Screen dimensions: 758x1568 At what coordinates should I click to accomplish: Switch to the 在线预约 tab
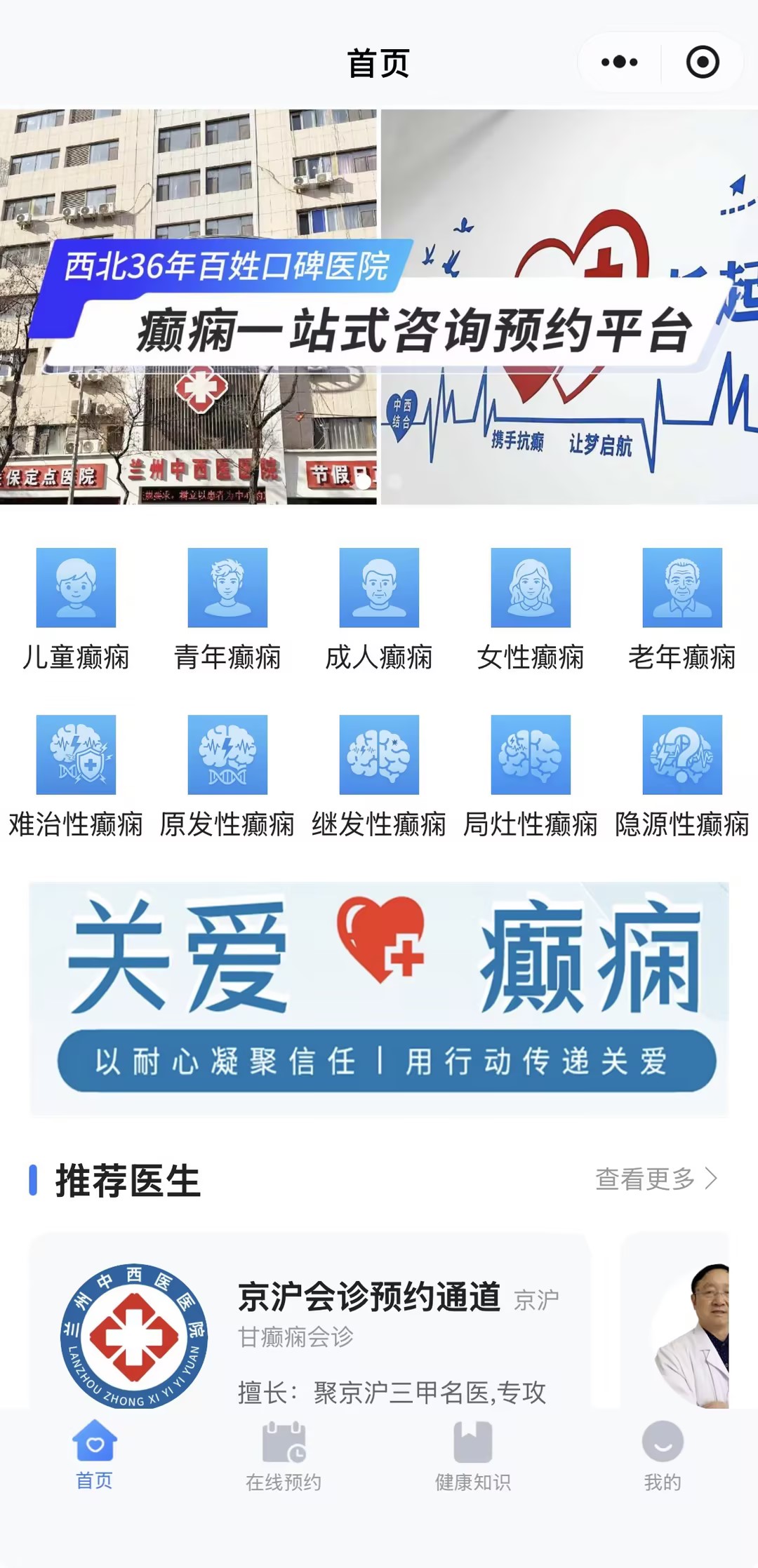[284, 1455]
